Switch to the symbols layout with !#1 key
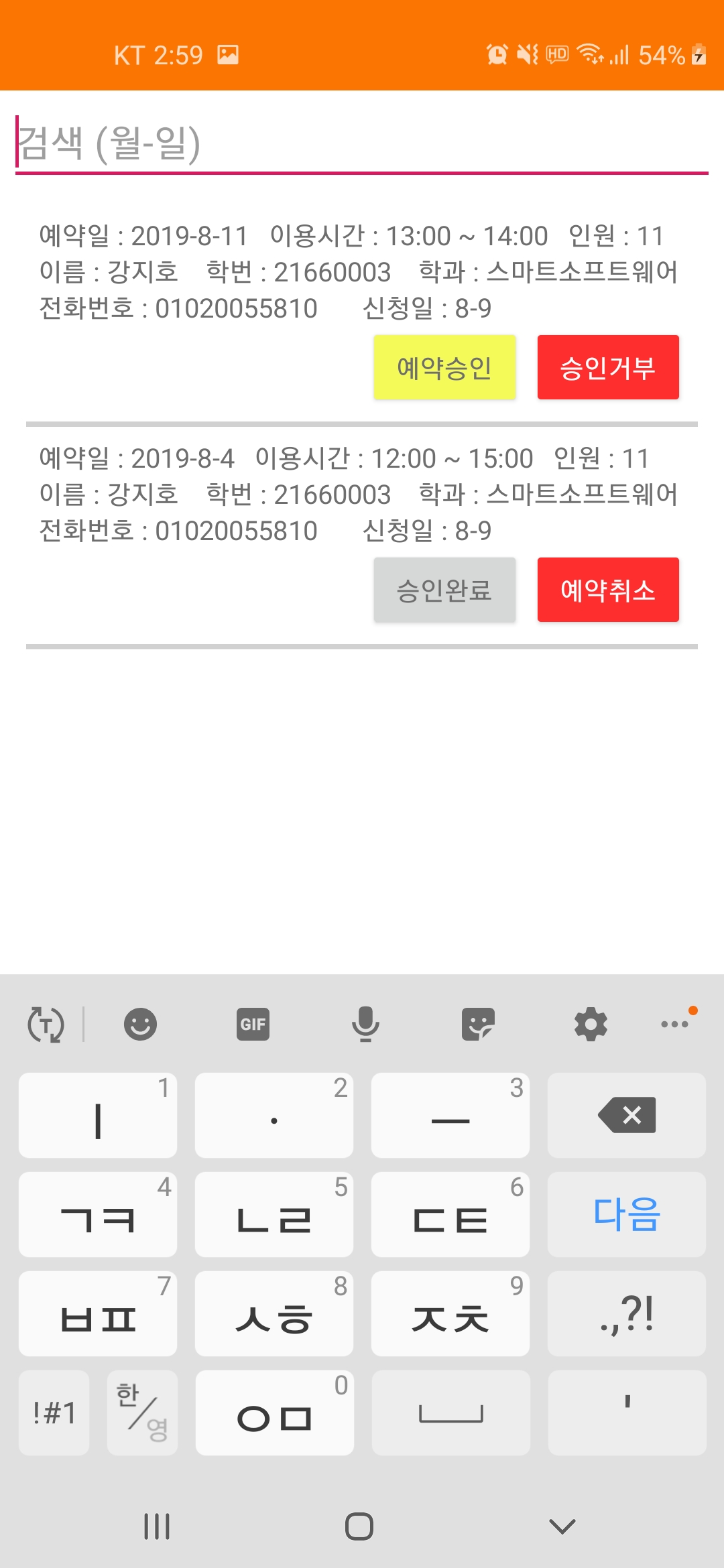 coord(53,1413)
